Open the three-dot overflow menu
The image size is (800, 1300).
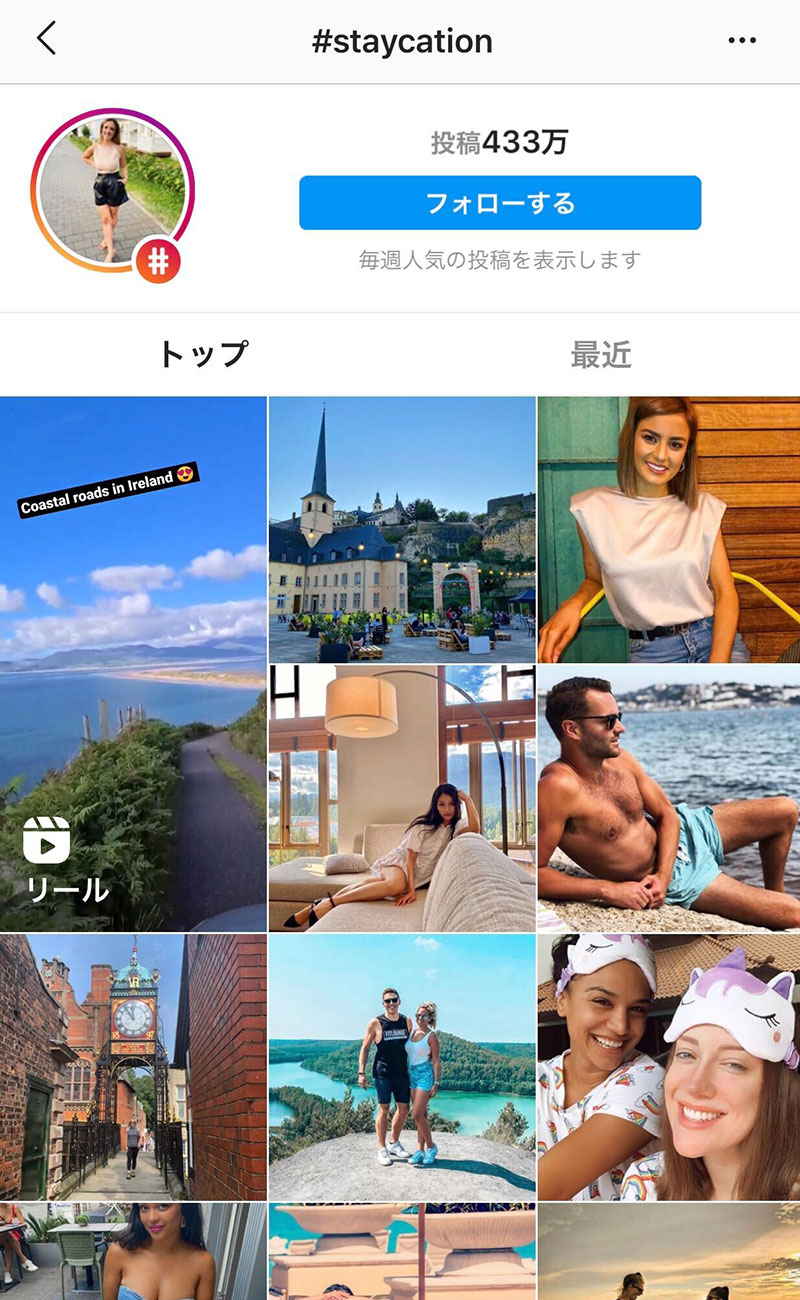point(742,41)
